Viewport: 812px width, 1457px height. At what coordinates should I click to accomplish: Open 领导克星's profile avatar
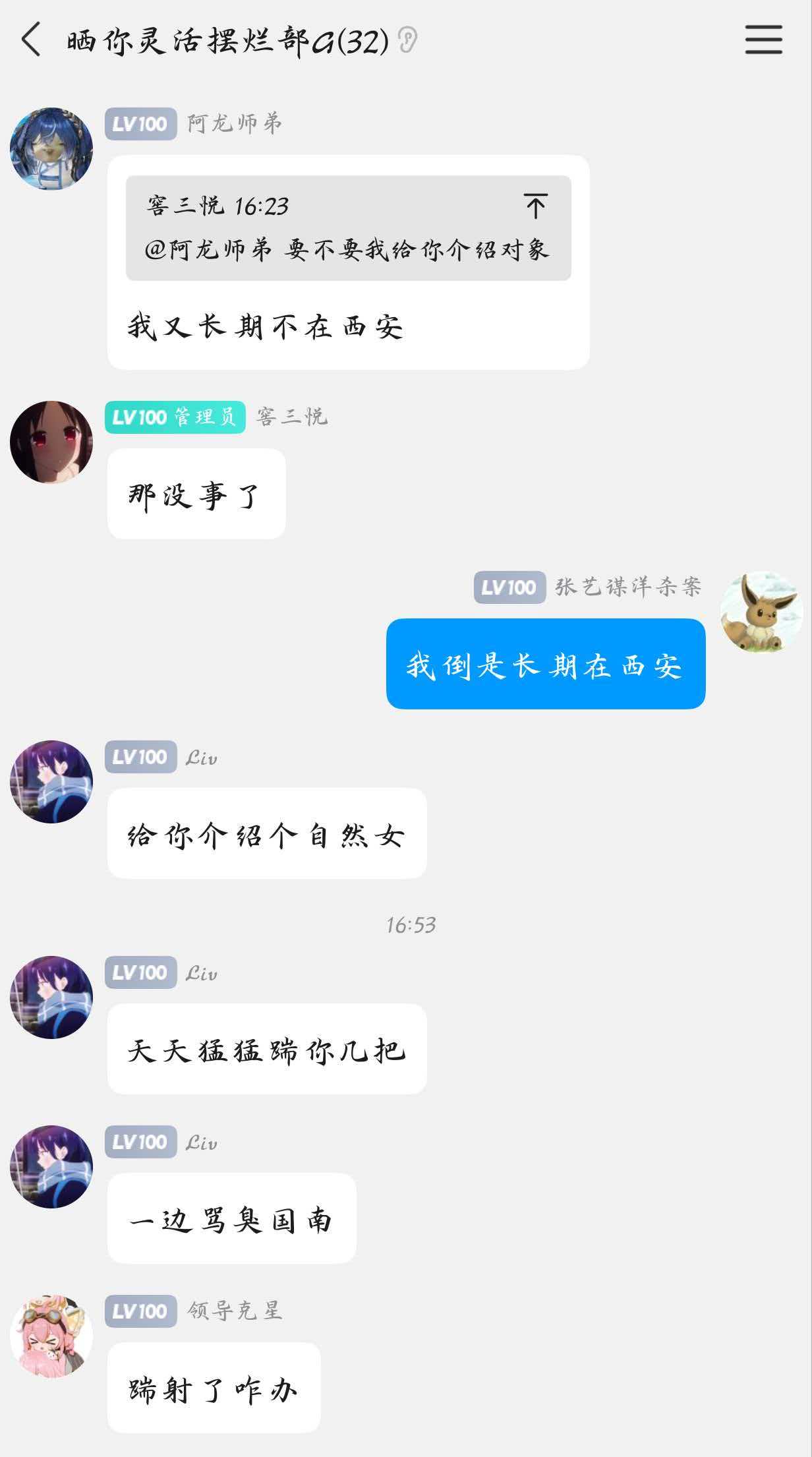click(51, 1336)
